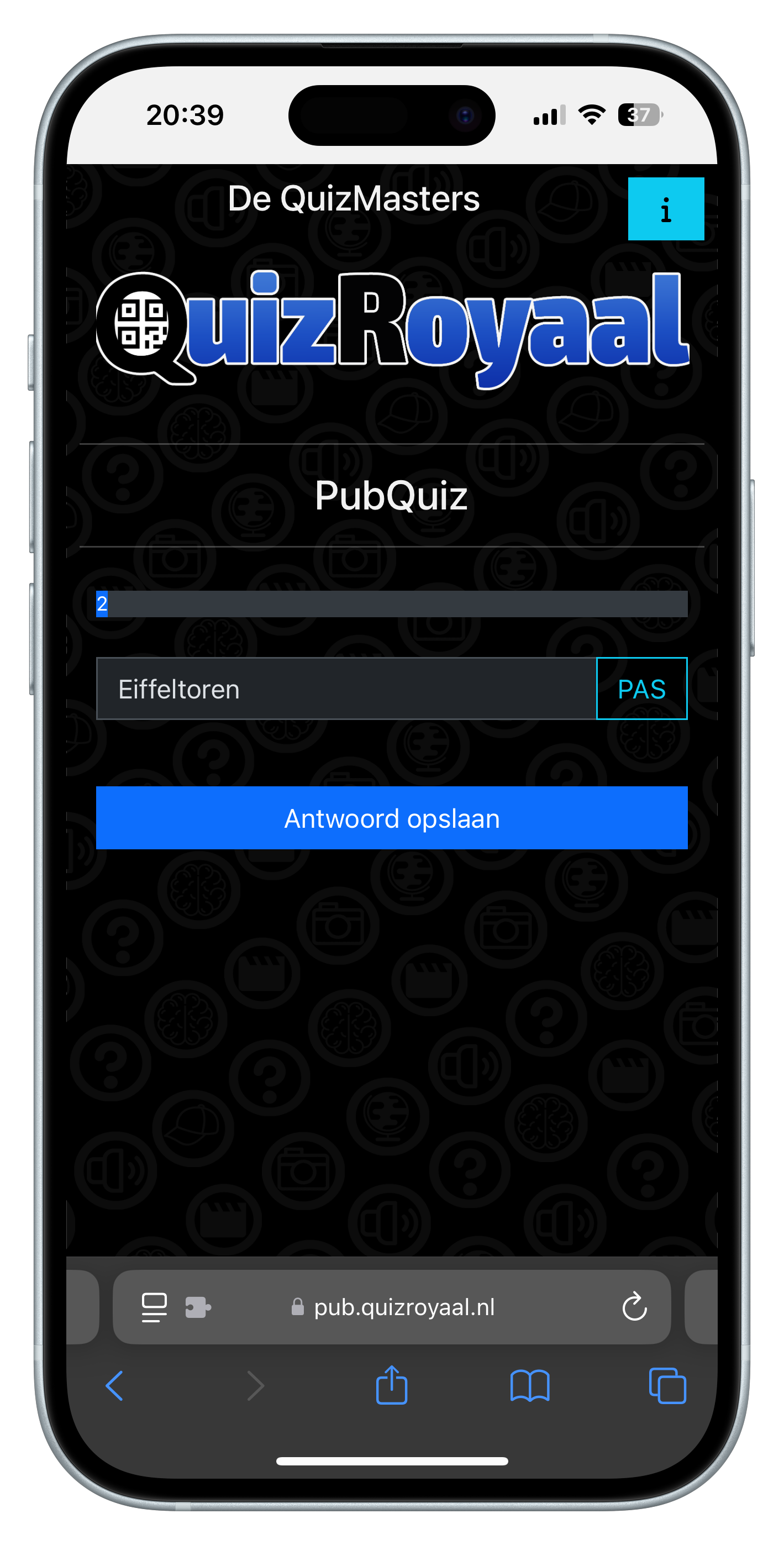Tap the Eiffeltoren answer field
The height and width of the screenshot is (1545, 784).
[346, 689]
